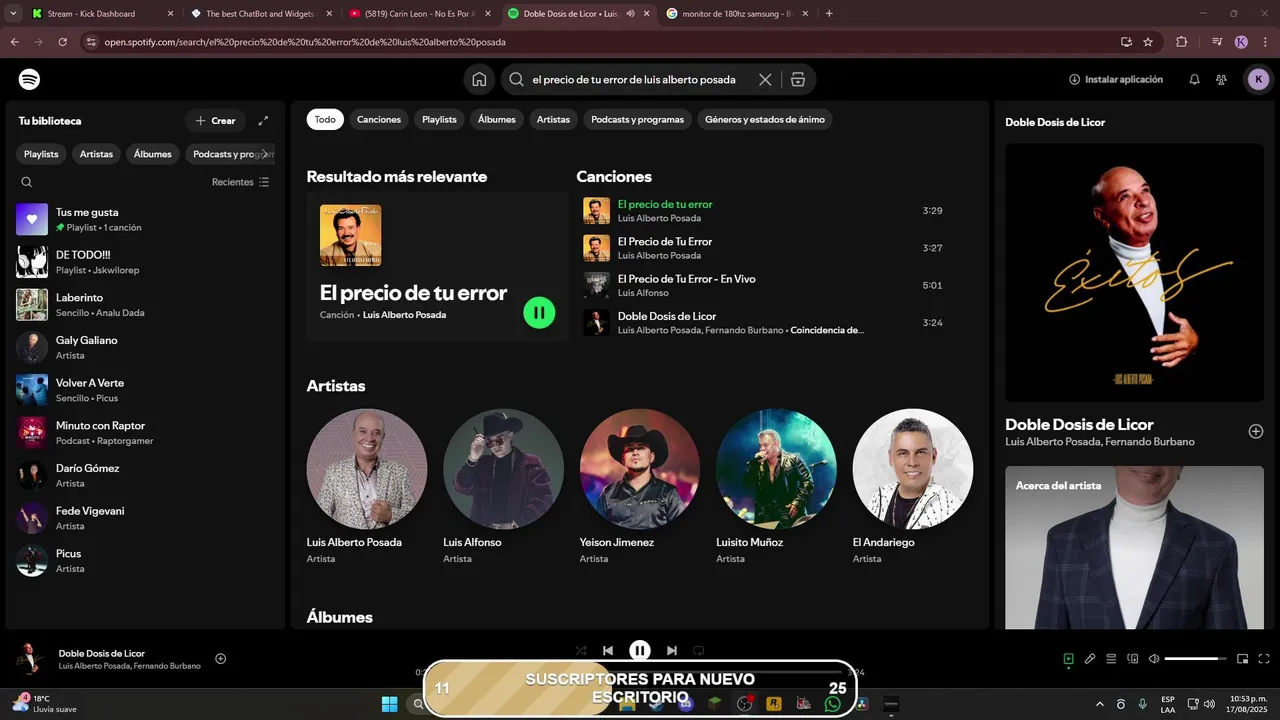Create a new playlist with Crear

215,121
